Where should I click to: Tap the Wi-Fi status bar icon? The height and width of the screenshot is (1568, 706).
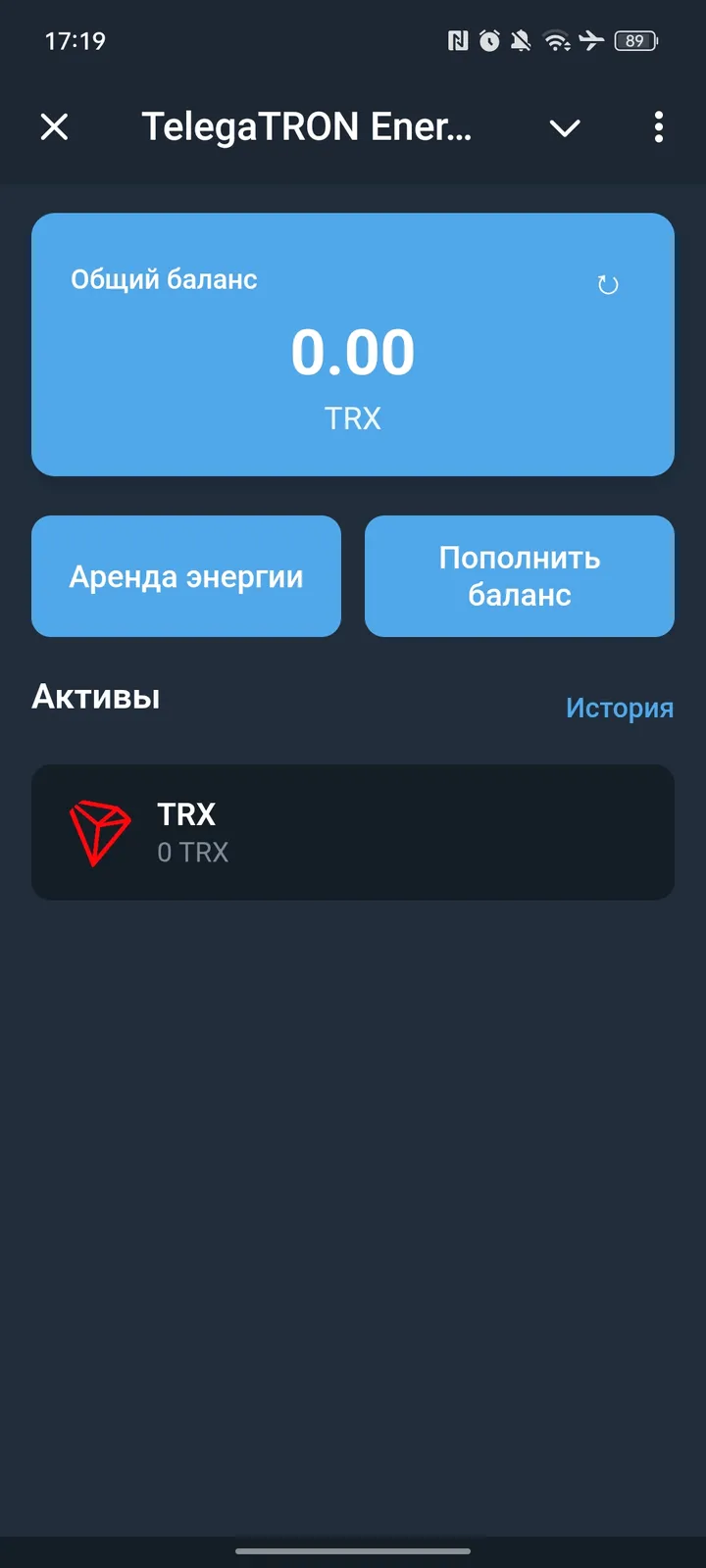pyautogui.click(x=557, y=41)
